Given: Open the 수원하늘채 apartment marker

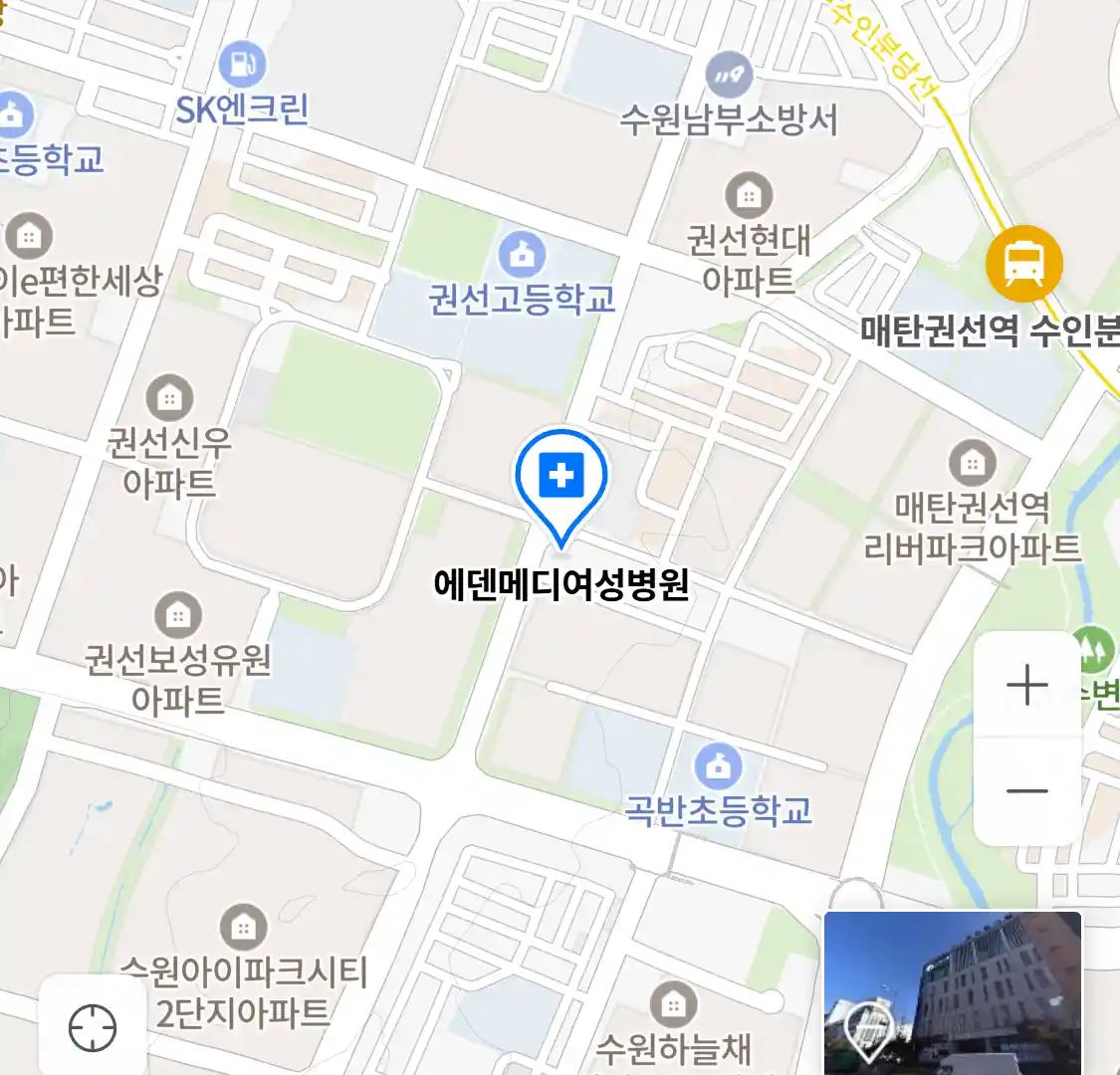Looking at the screenshot, I should 673,1004.
